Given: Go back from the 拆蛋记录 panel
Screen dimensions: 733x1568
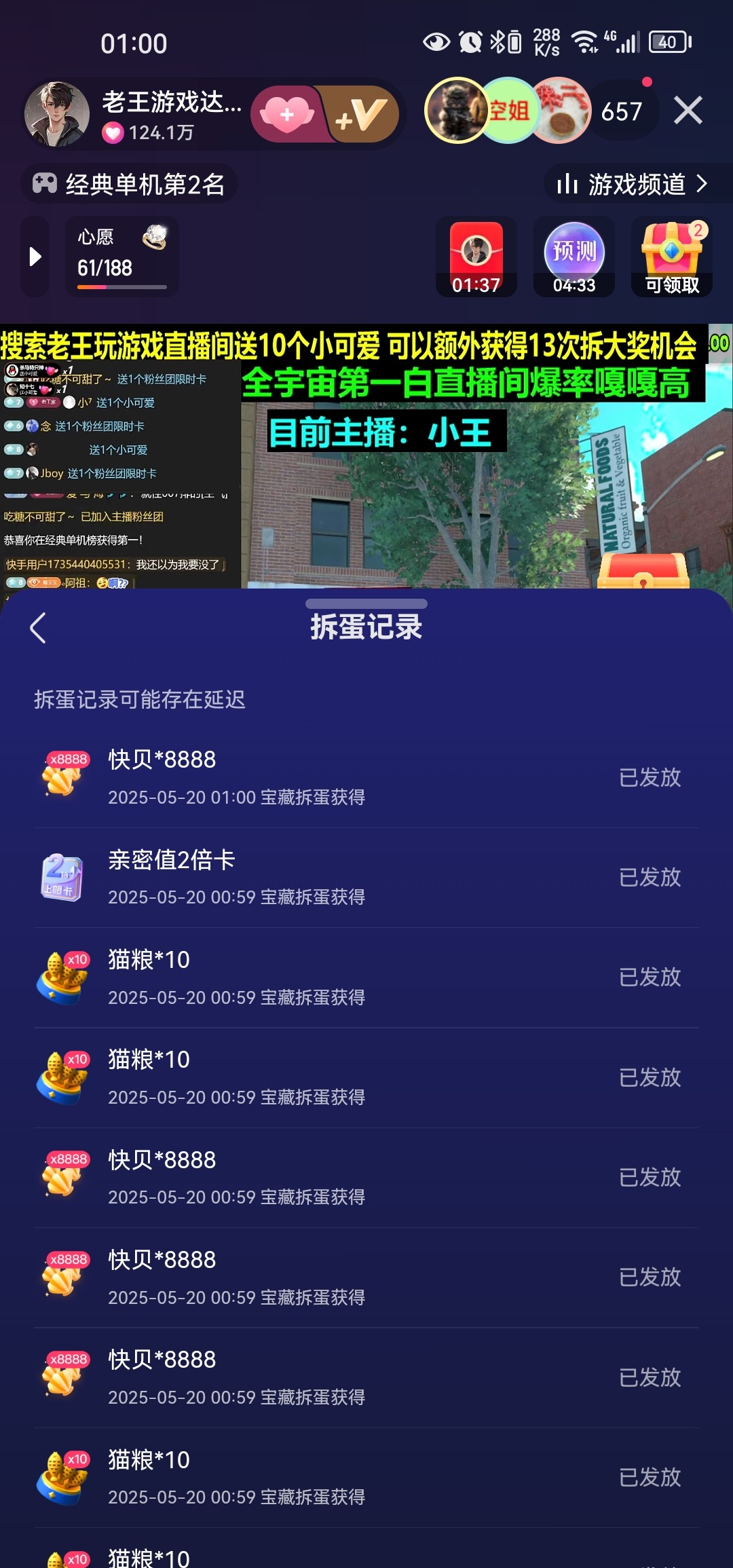Looking at the screenshot, I should [38, 628].
